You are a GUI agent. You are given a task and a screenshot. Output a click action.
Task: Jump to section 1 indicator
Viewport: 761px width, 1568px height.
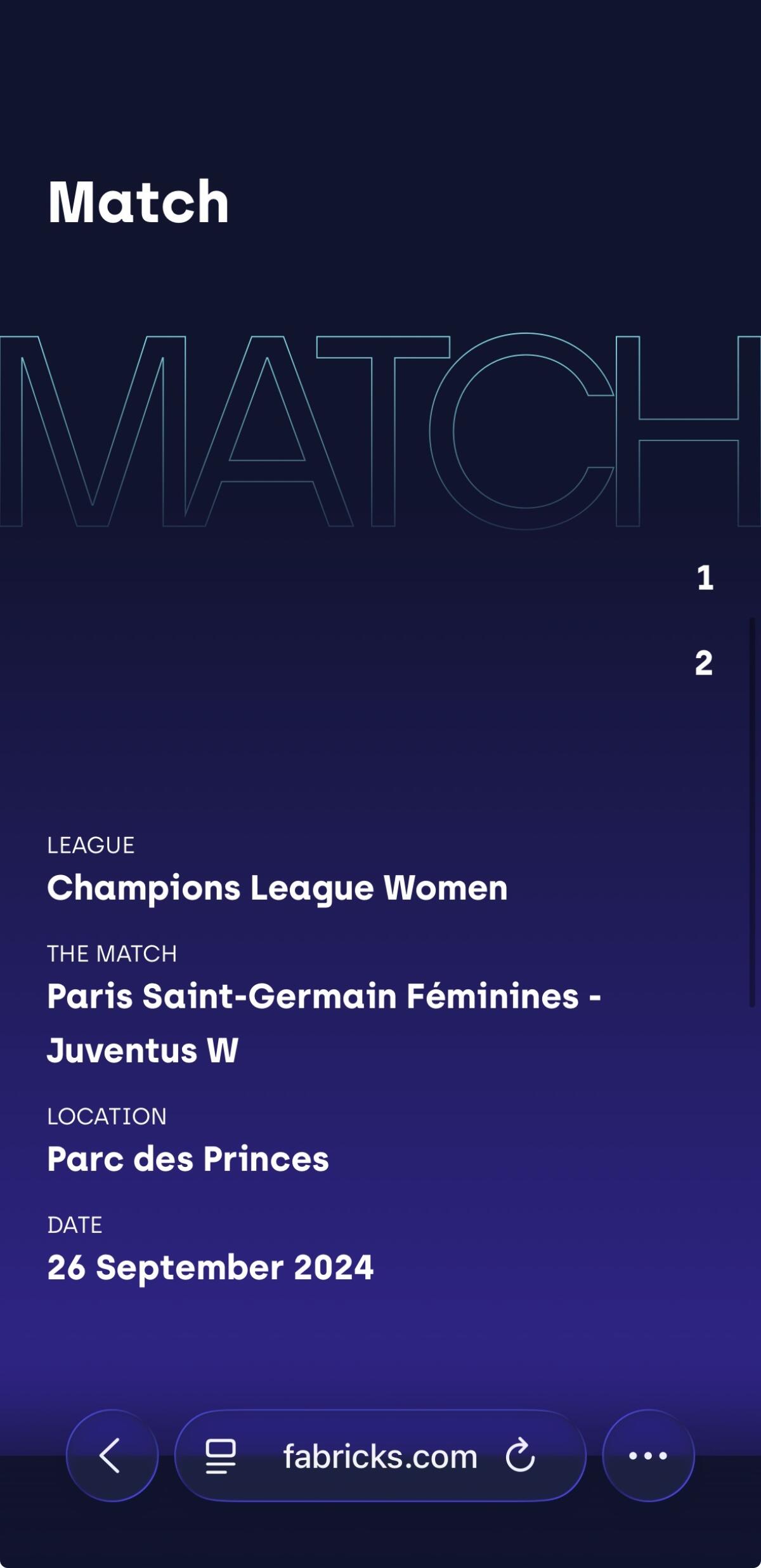pos(705,578)
